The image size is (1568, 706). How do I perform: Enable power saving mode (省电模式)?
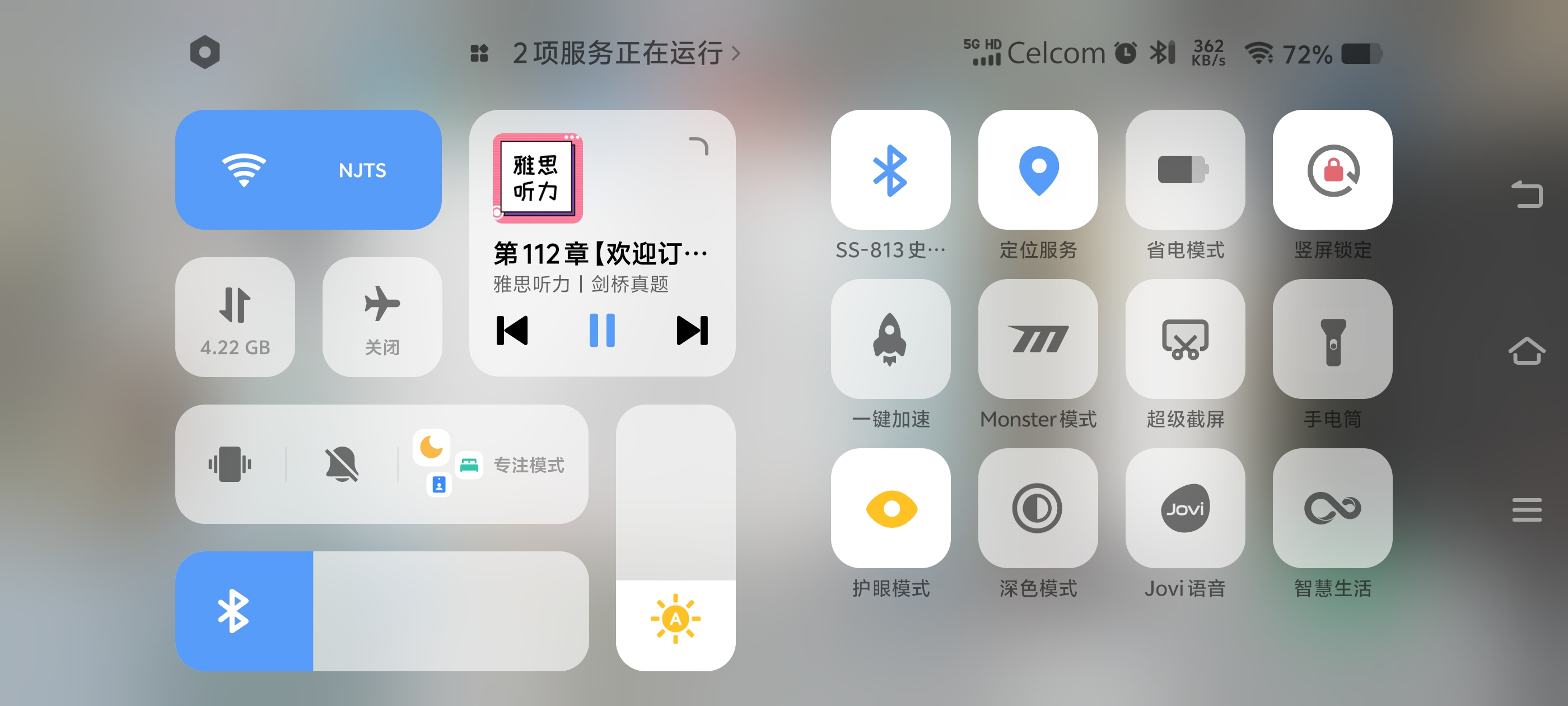(1184, 170)
